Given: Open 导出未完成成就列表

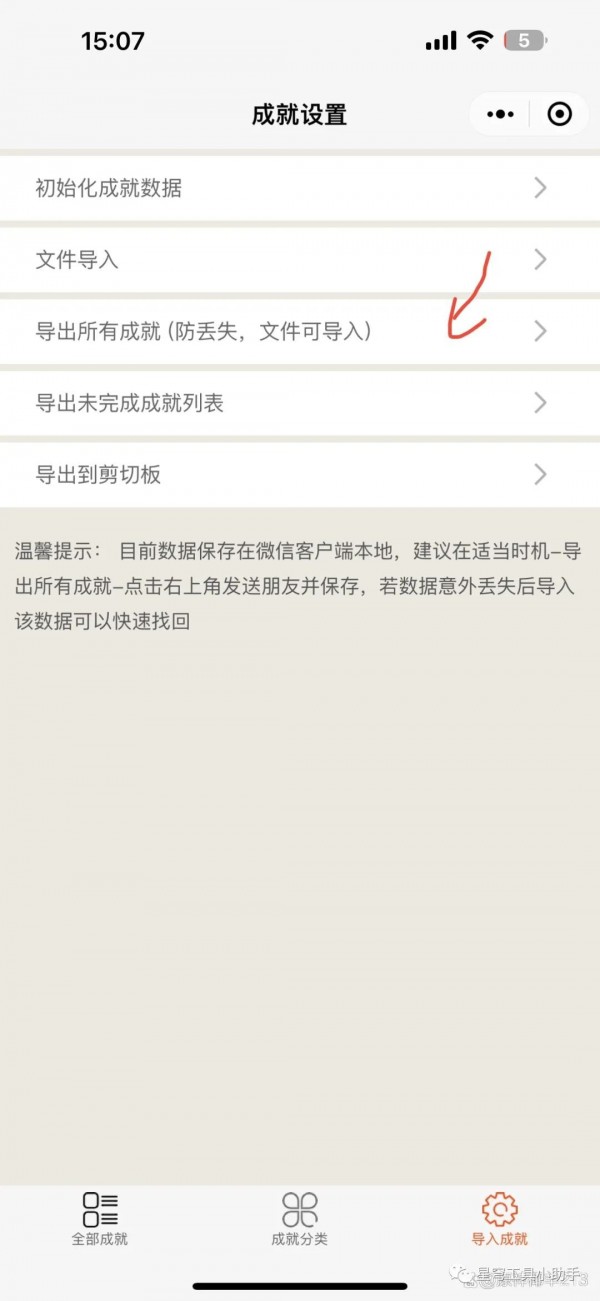Looking at the screenshot, I should click(x=300, y=403).
